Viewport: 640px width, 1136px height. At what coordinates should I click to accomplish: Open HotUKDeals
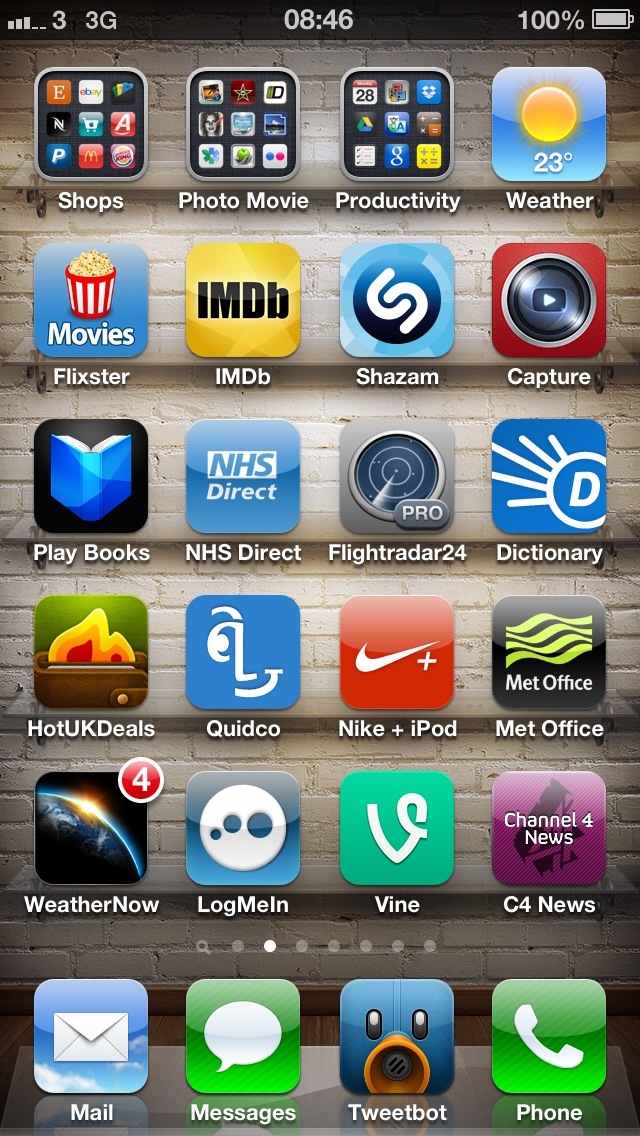point(91,652)
